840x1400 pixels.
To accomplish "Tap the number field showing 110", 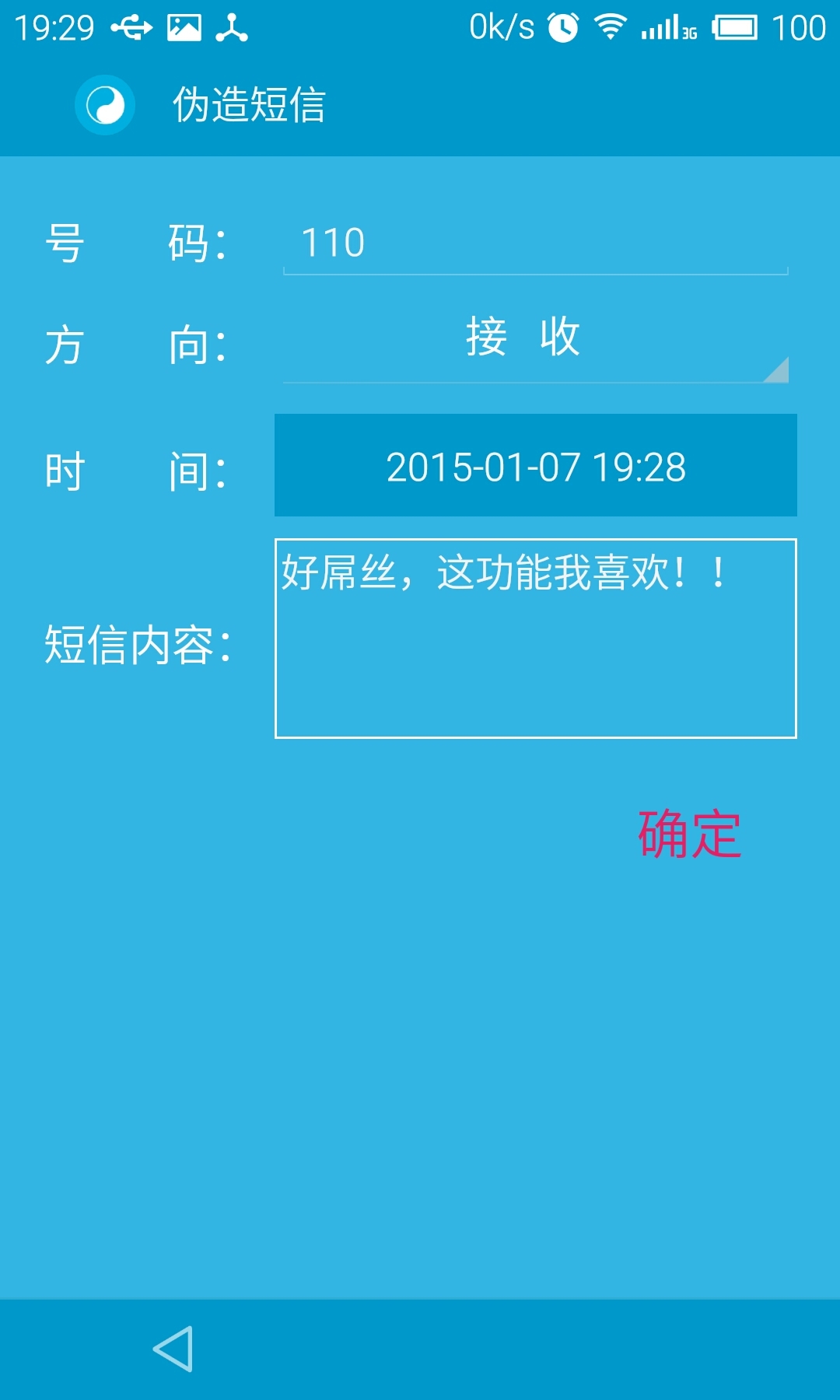I will pyautogui.click(x=536, y=243).
